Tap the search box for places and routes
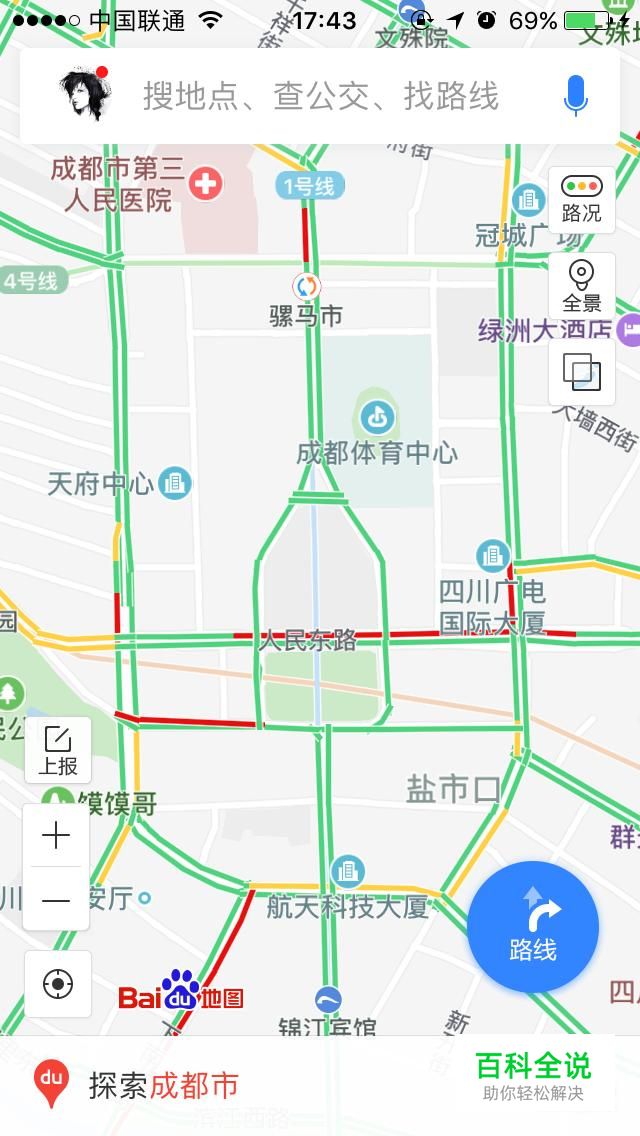 click(x=320, y=96)
